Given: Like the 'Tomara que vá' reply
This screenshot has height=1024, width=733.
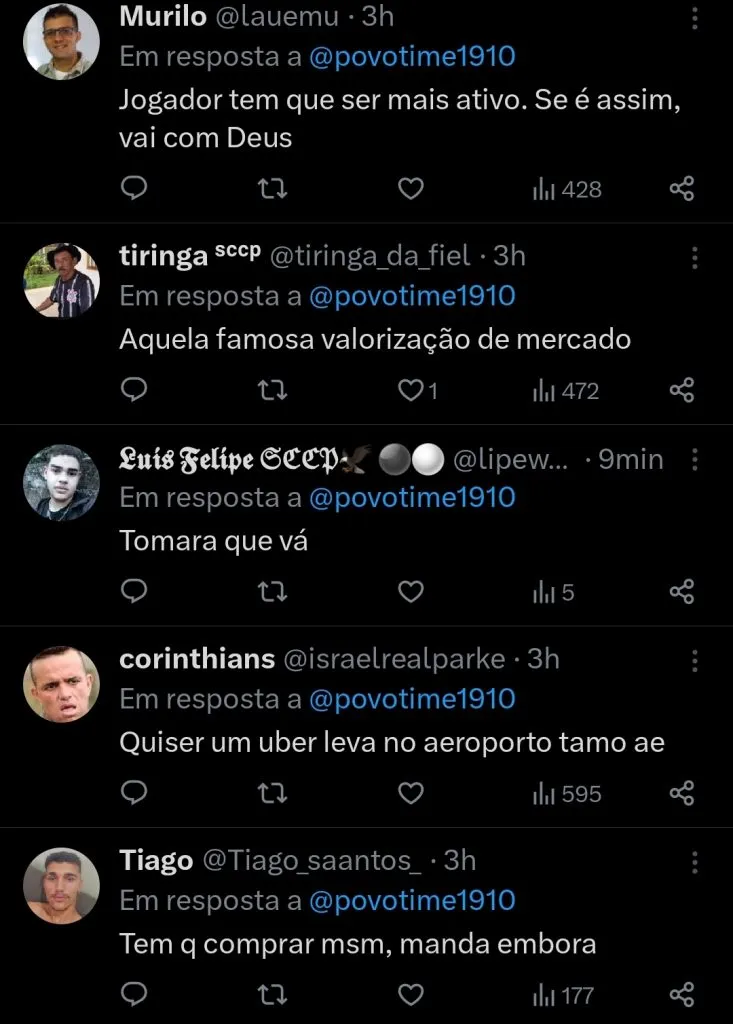Looking at the screenshot, I should (x=410, y=591).
